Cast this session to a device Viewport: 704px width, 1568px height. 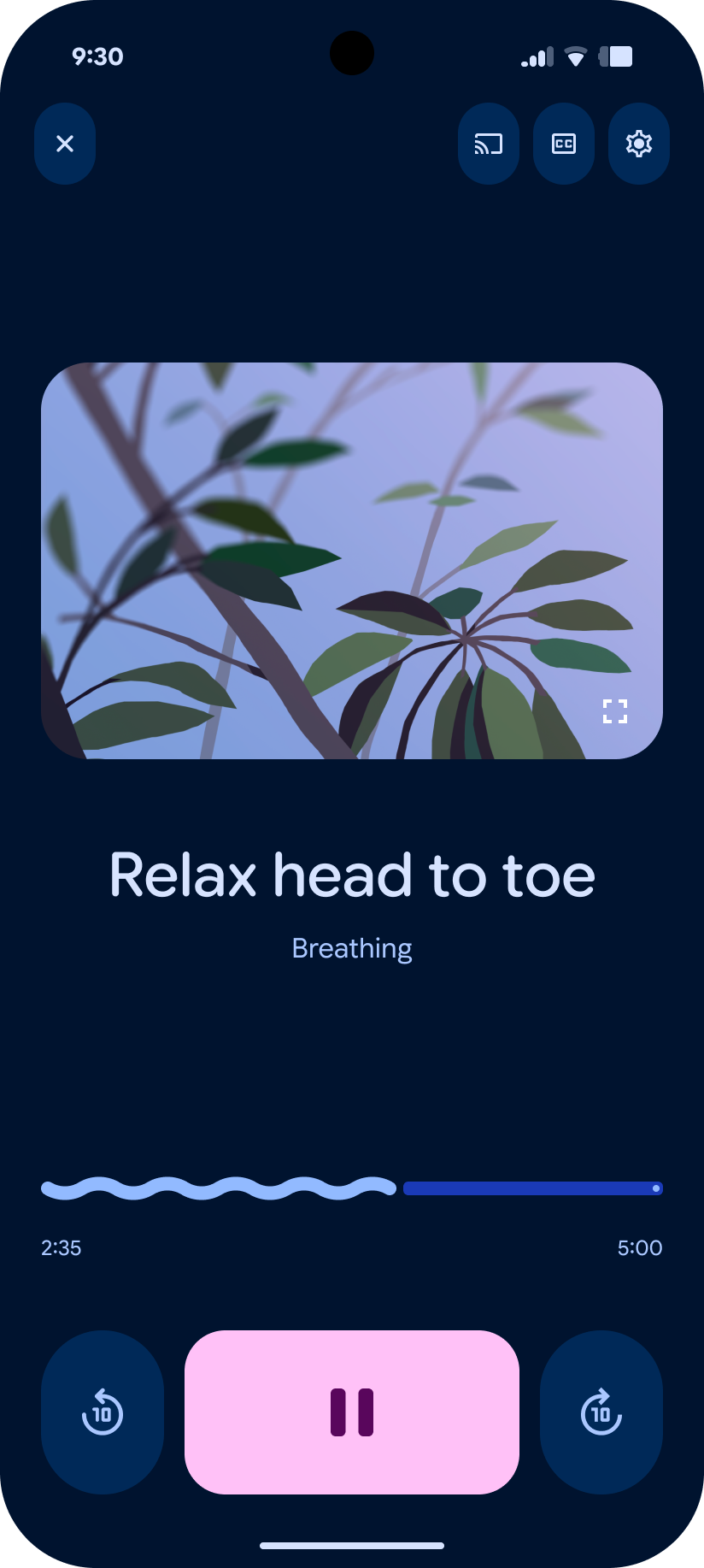(489, 144)
